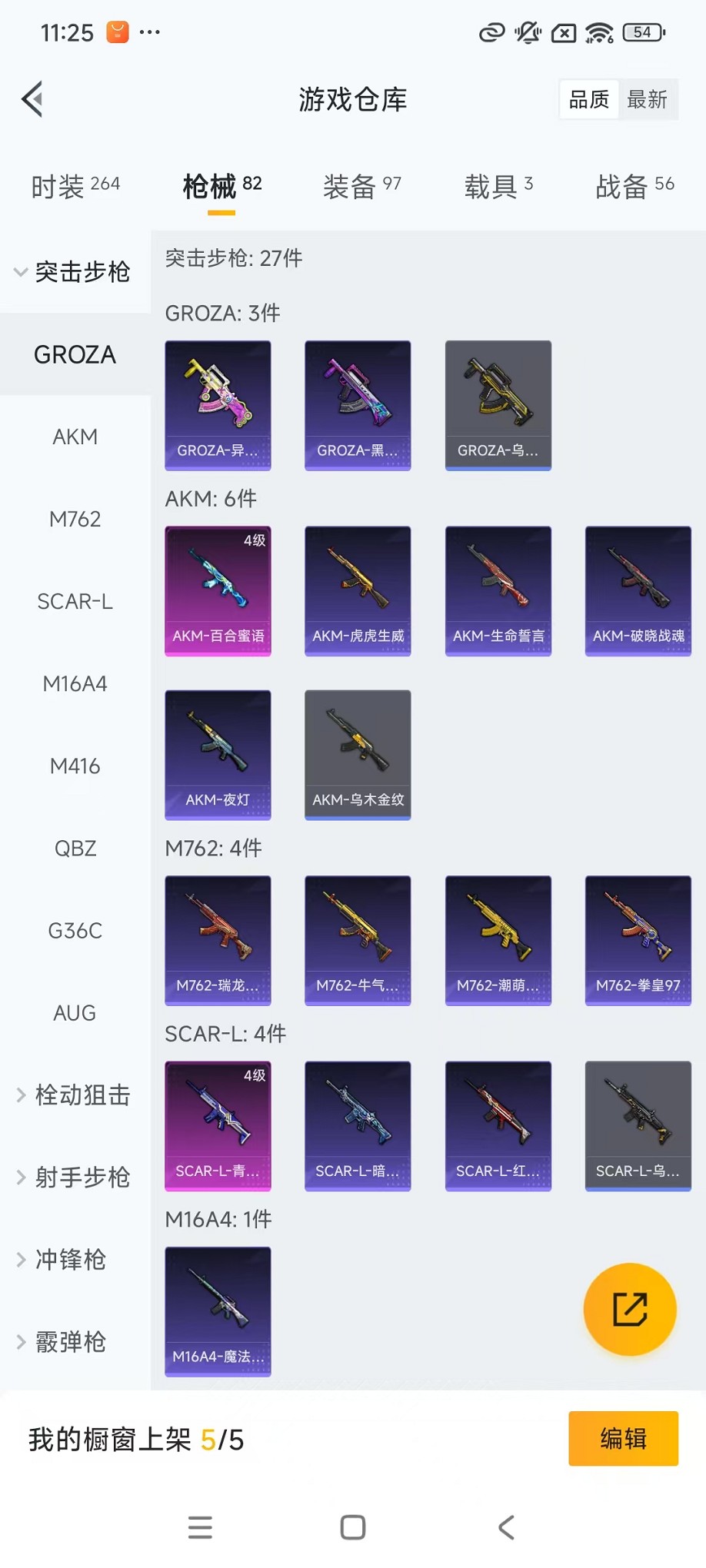Select M416 in the side list
Viewport: 706px width, 1568px height.
coord(75,766)
